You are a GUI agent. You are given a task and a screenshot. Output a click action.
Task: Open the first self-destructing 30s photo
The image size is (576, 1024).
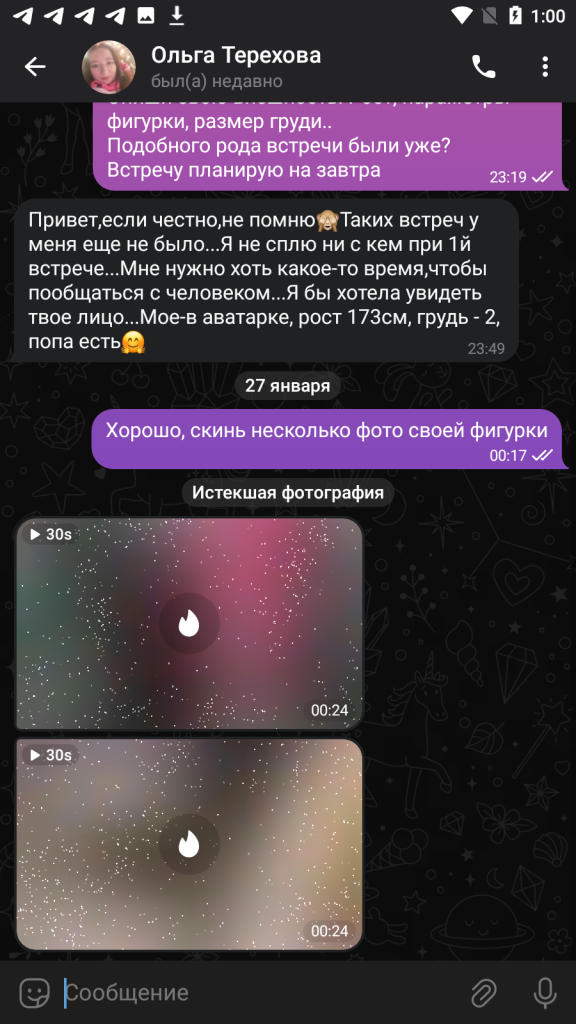[189, 624]
